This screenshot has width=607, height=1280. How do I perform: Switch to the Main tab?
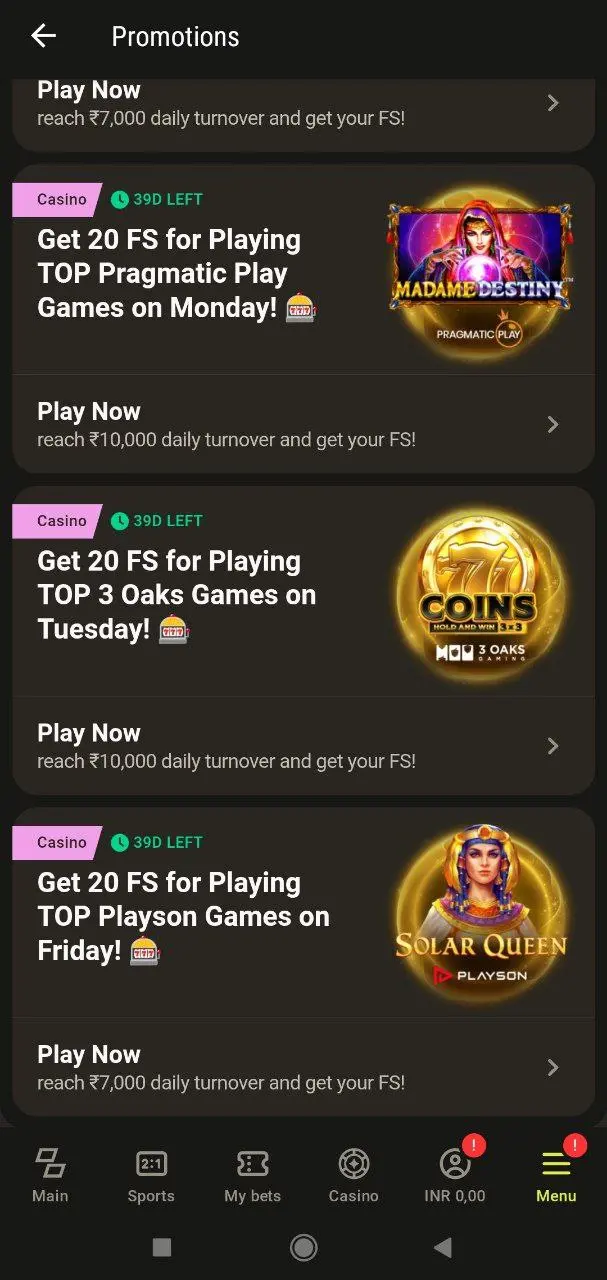(50, 1175)
